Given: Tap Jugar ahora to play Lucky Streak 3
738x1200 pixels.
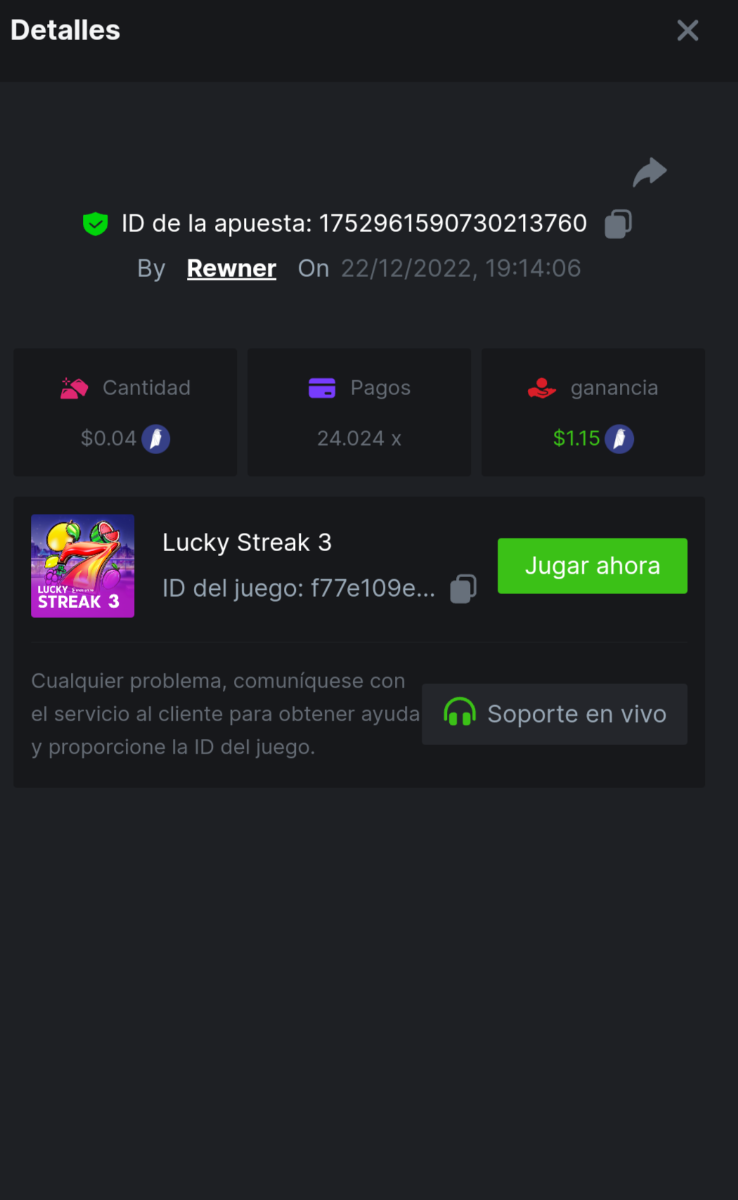Looking at the screenshot, I should (x=592, y=566).
